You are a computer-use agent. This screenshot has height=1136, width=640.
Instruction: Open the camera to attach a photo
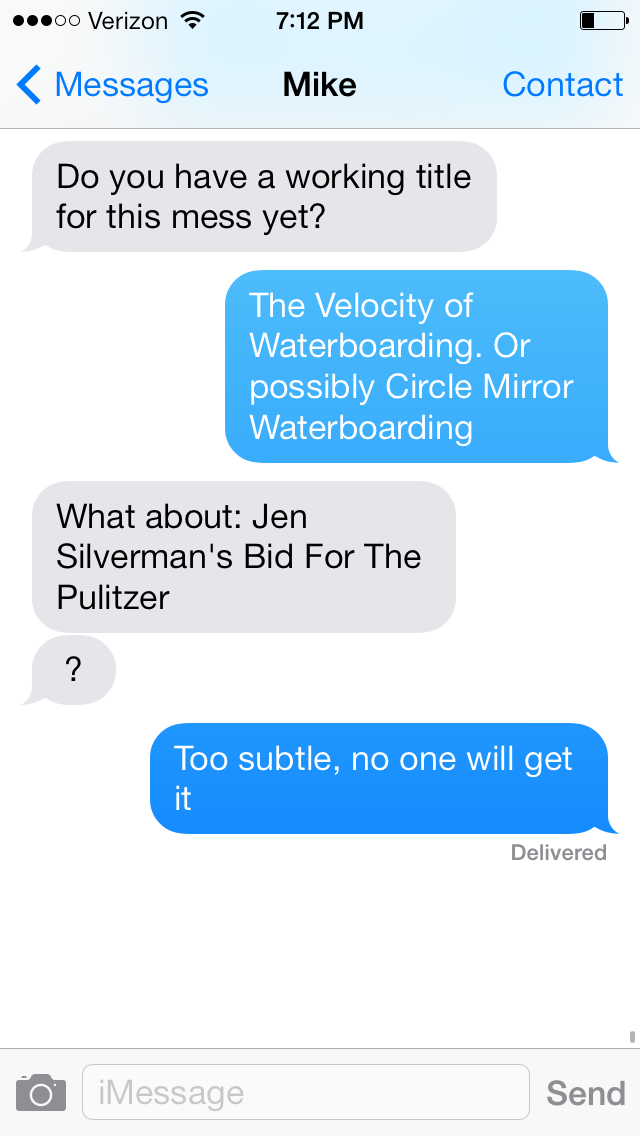tap(41, 1092)
